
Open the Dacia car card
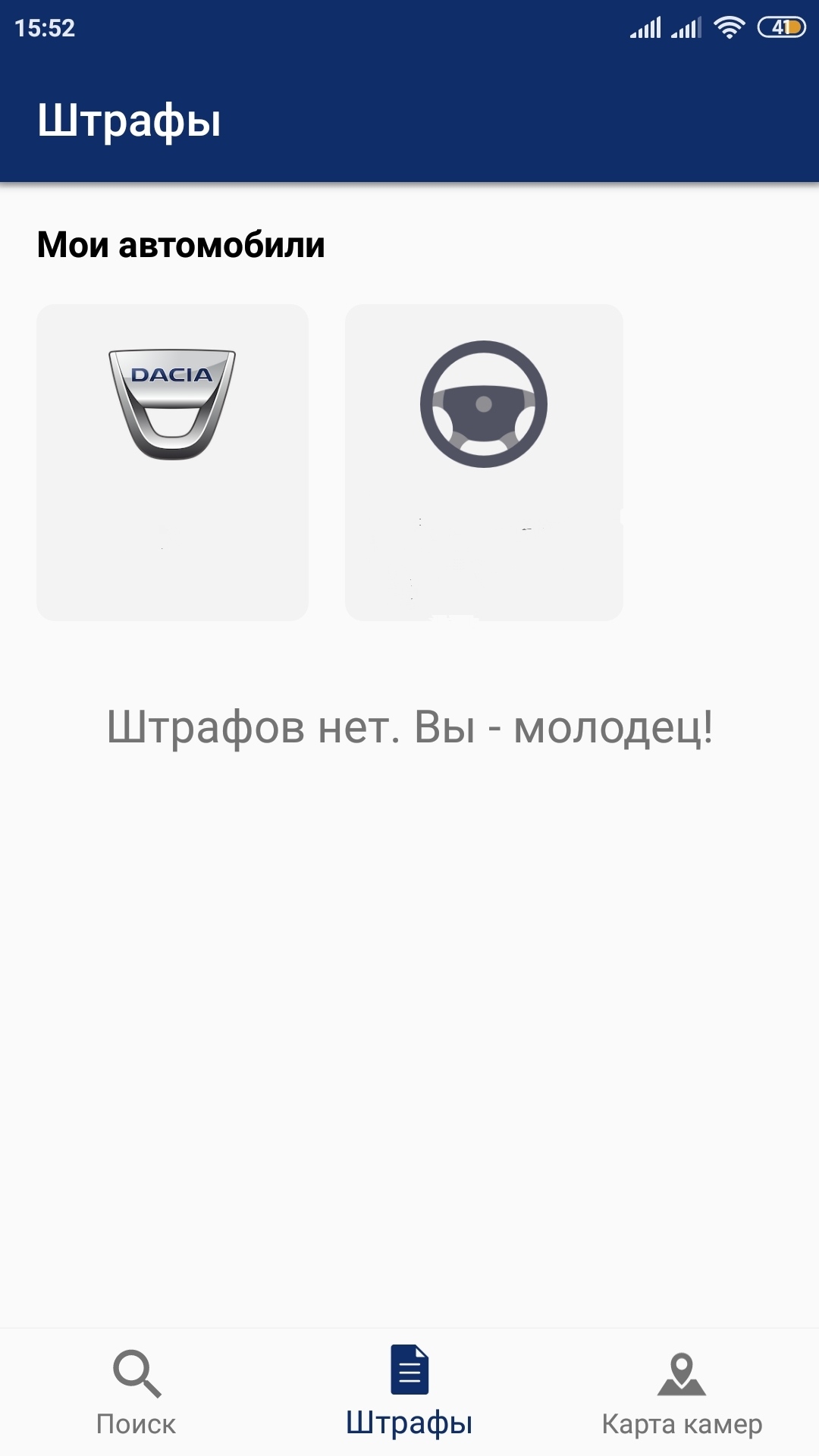pos(172,462)
